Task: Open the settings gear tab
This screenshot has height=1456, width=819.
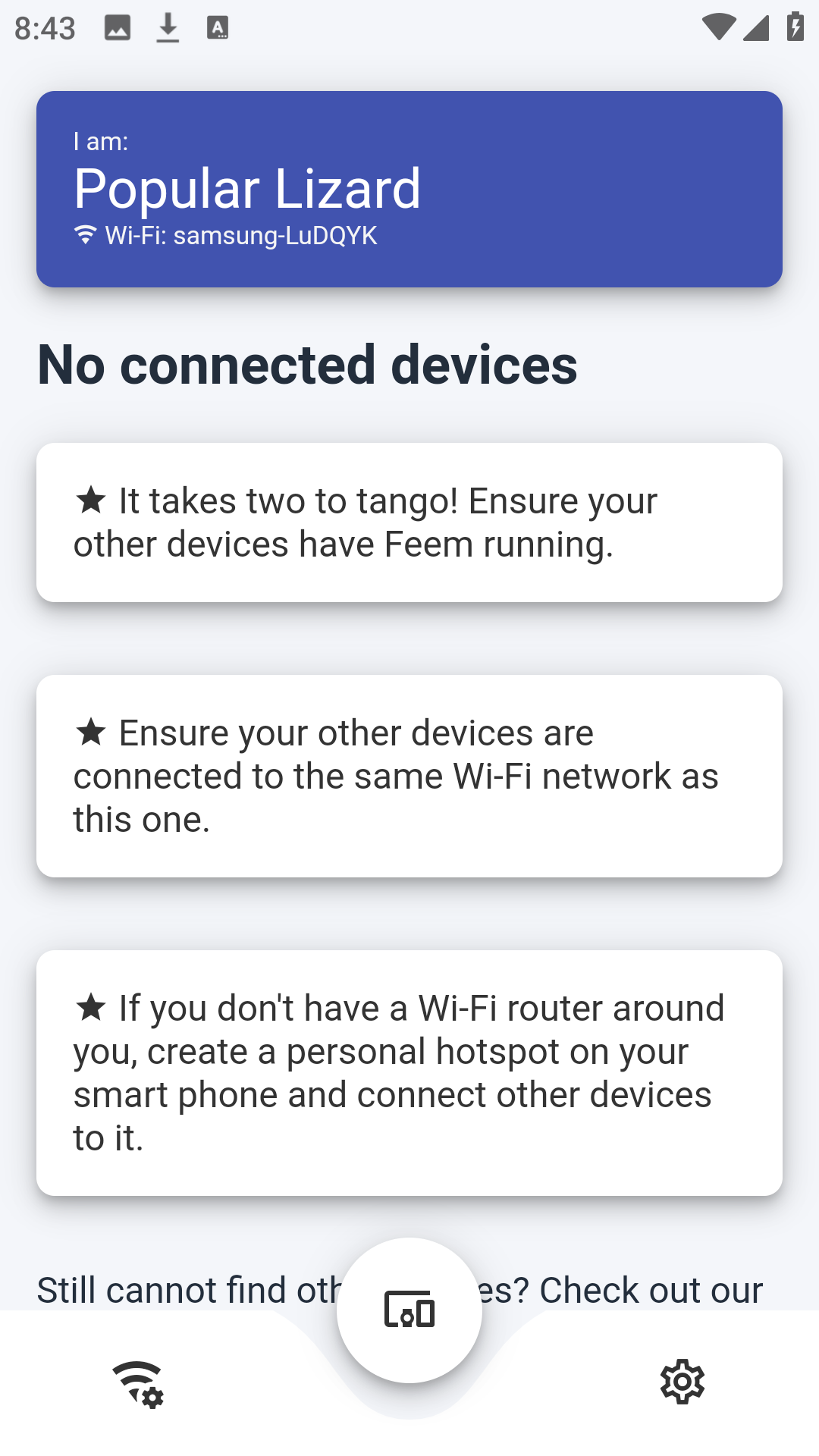Action: point(682,1382)
